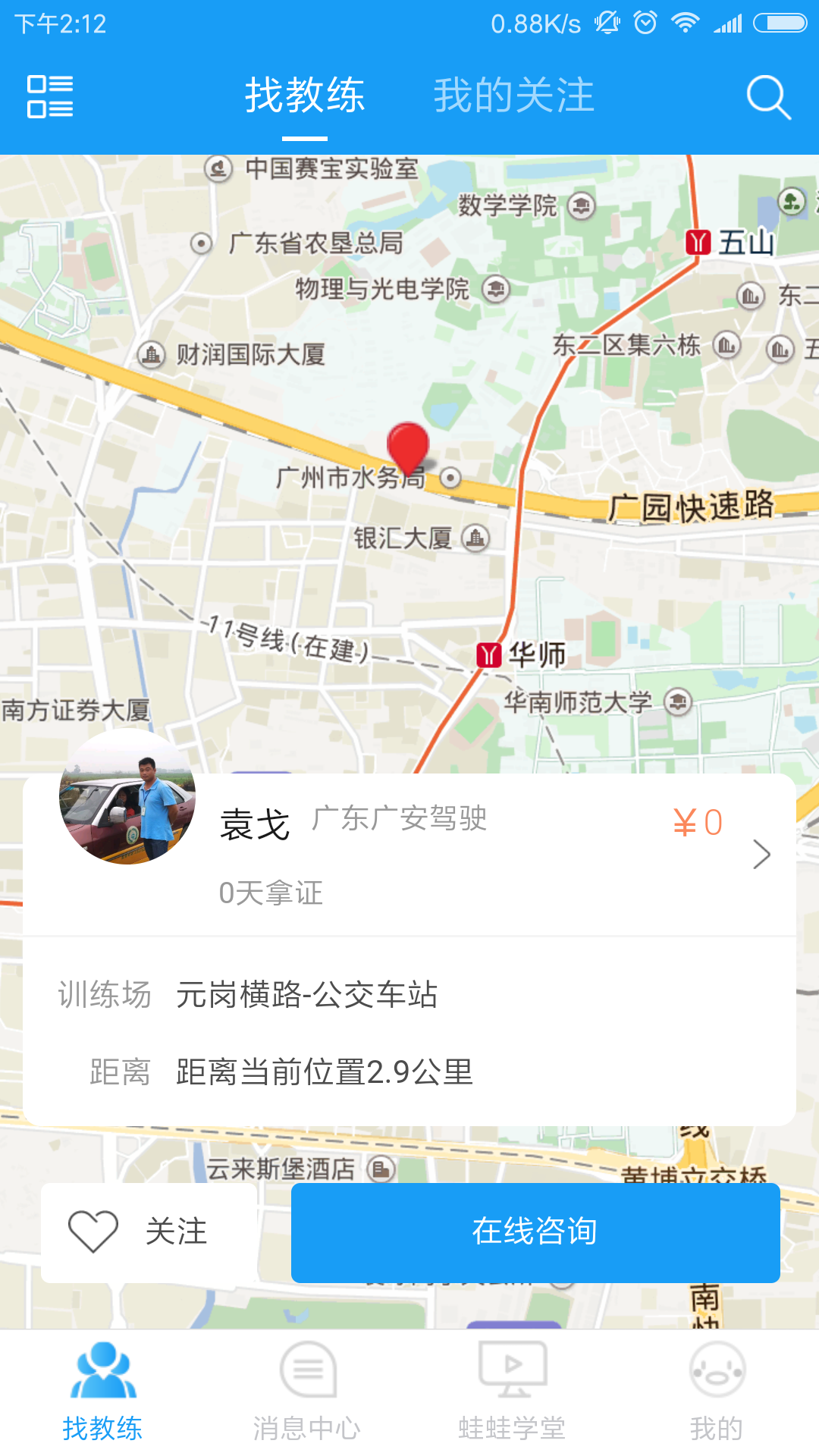Tap the heart icon to follow coach 袁戈
The image size is (819, 1456).
pos(94,1231)
